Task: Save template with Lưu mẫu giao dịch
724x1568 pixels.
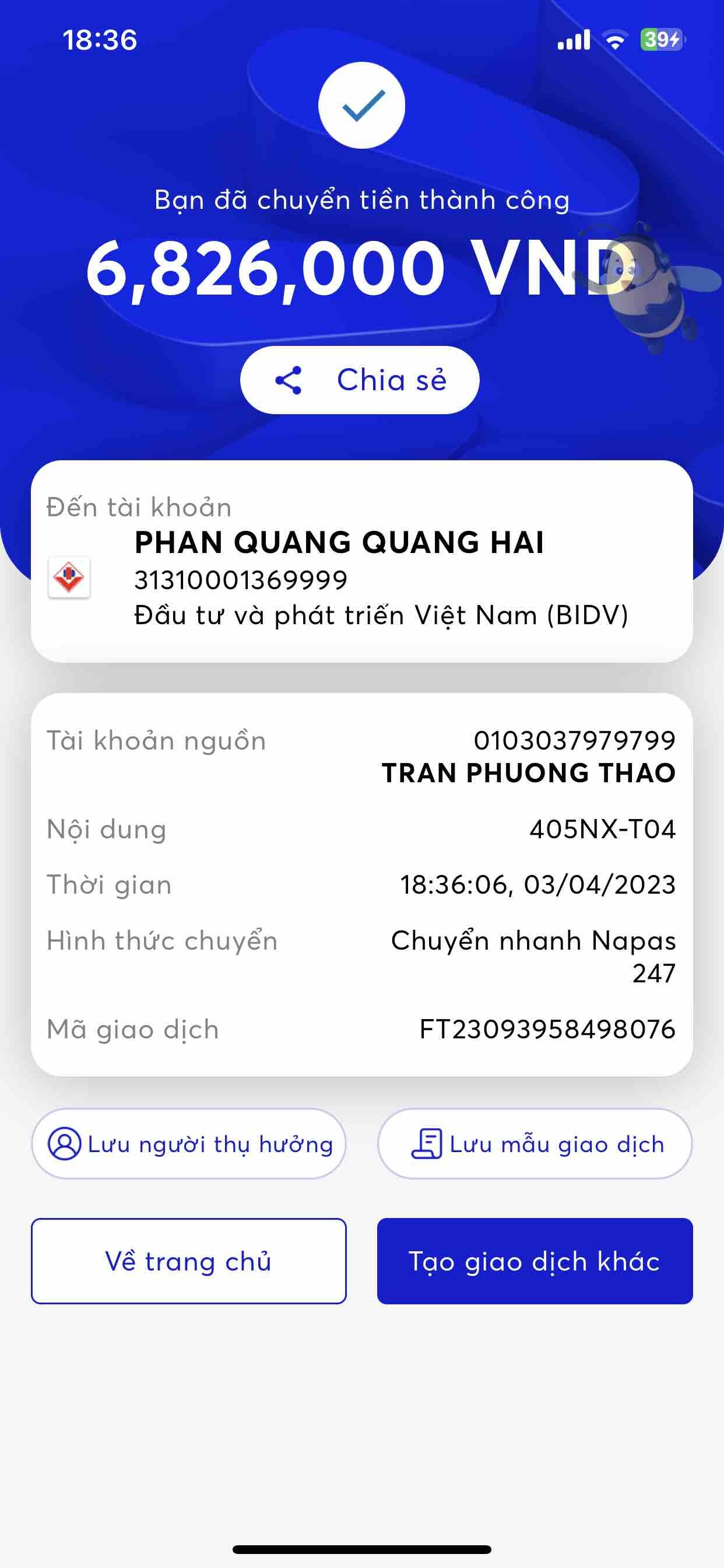Action: pyautogui.click(x=535, y=1144)
